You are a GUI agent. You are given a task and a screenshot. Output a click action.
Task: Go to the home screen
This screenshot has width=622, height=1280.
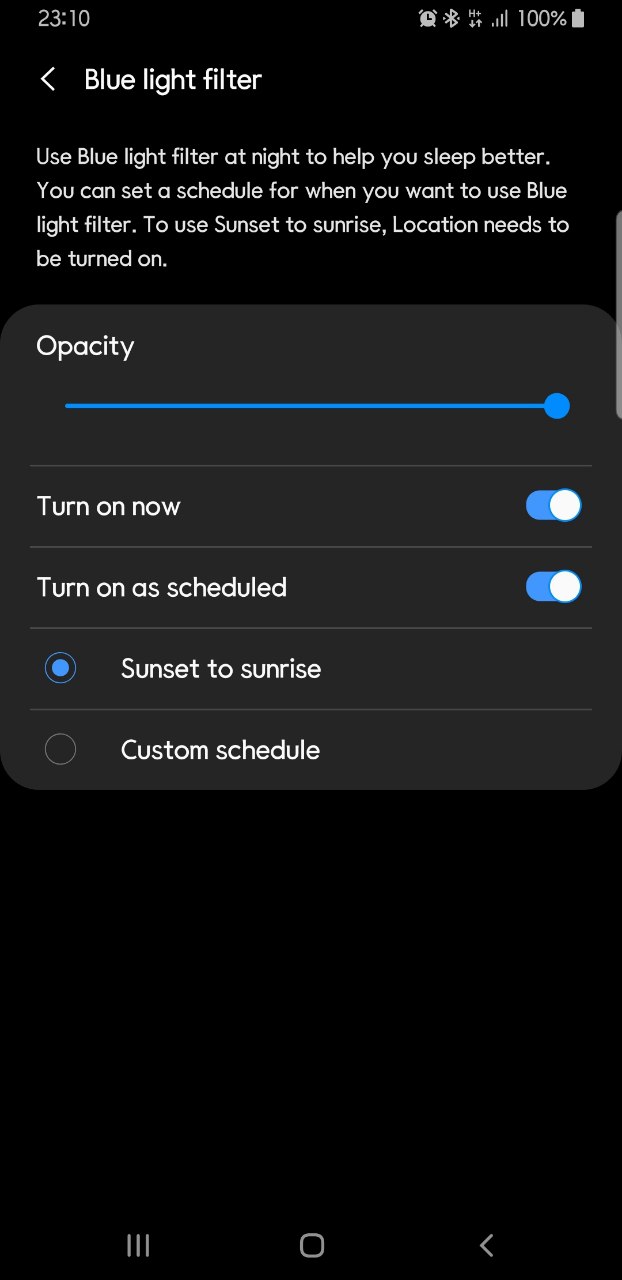[312, 1245]
